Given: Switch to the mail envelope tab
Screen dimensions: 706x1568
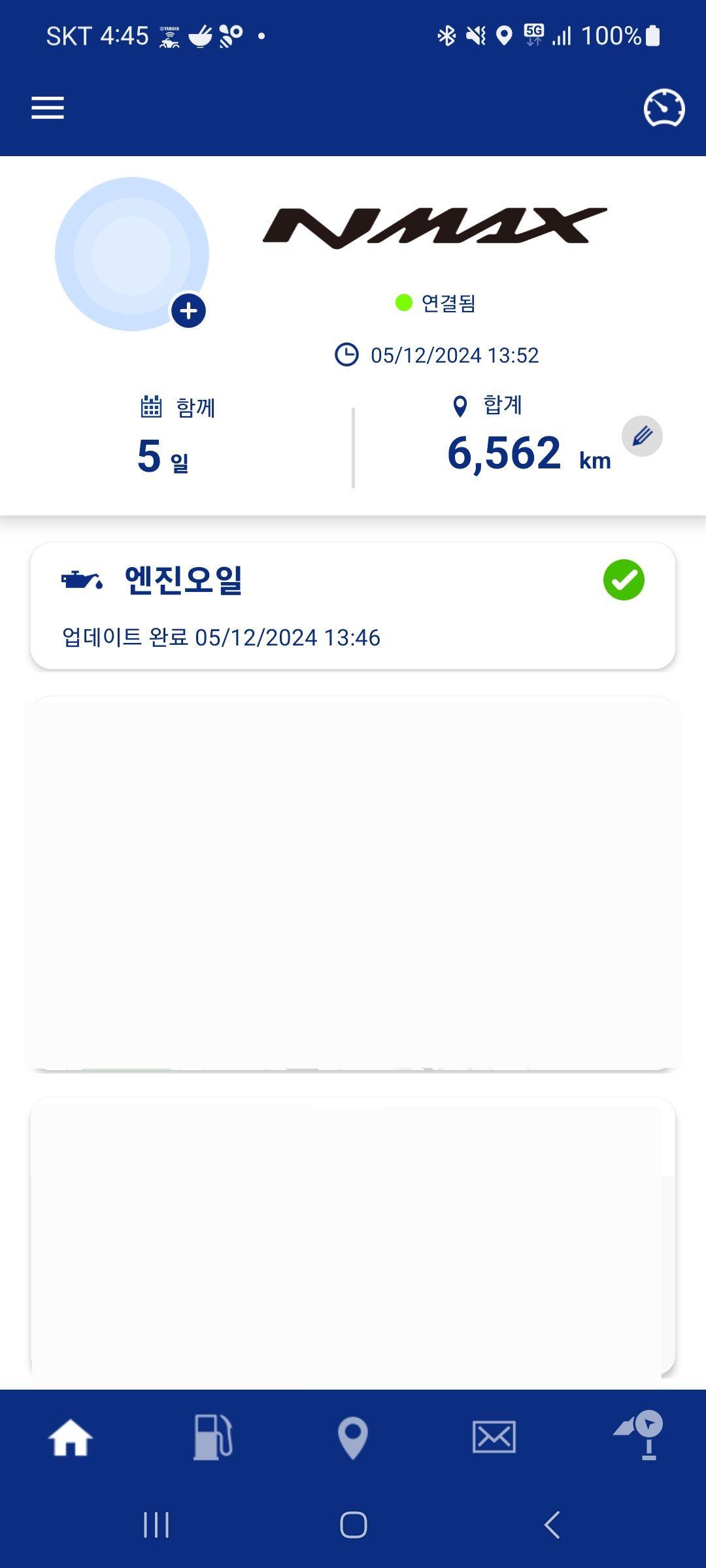Looking at the screenshot, I should click(494, 1437).
